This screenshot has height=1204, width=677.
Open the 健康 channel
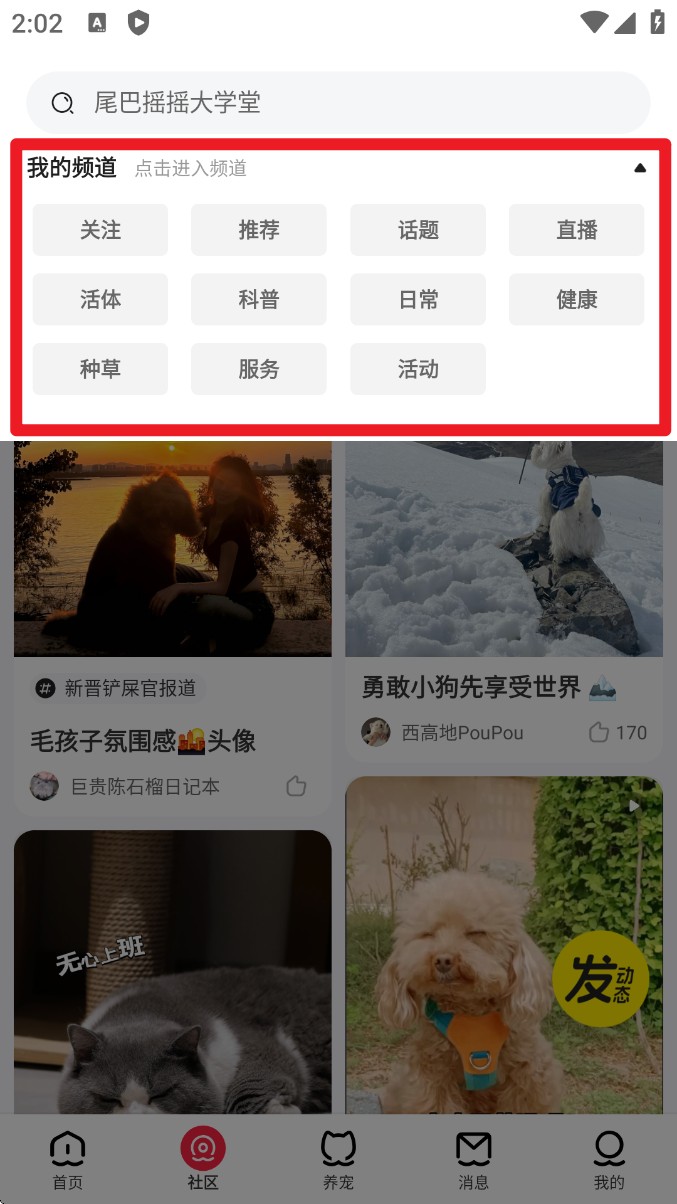577,299
